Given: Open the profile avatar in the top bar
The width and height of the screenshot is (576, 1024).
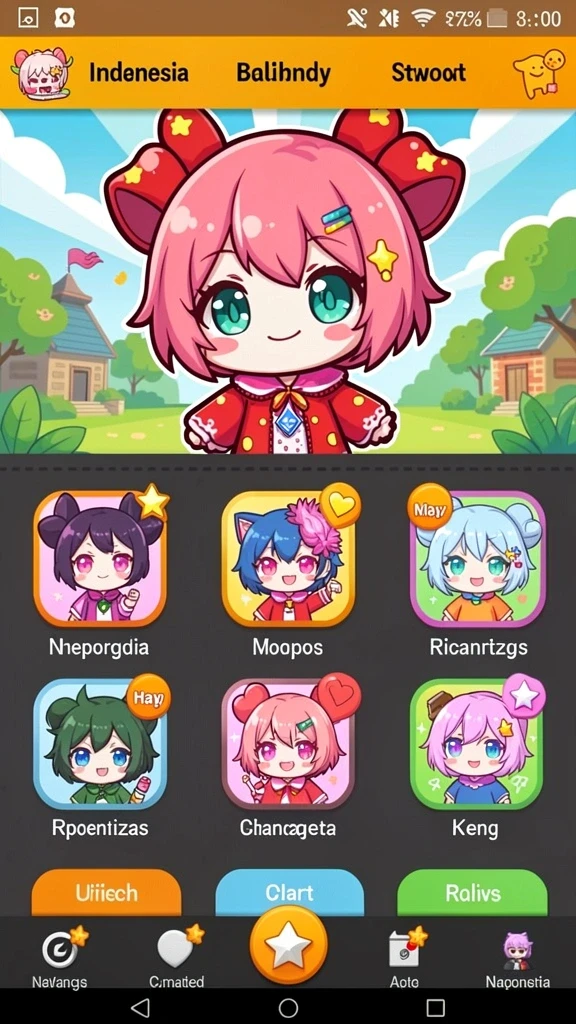Looking at the screenshot, I should (x=40, y=73).
